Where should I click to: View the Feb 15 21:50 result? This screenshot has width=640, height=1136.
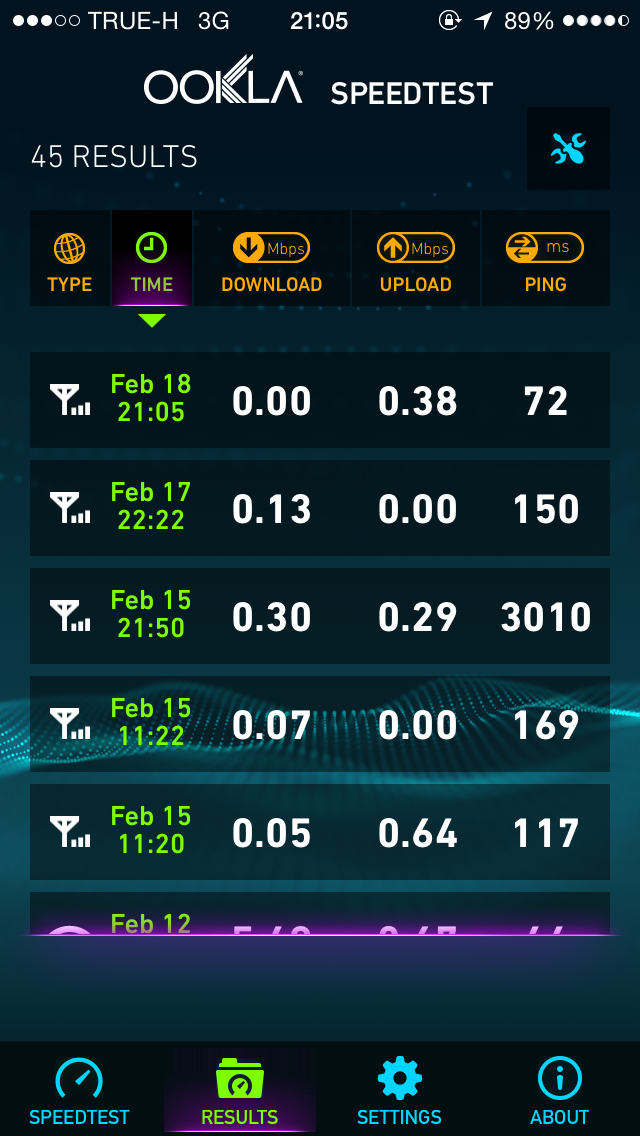[x=320, y=616]
